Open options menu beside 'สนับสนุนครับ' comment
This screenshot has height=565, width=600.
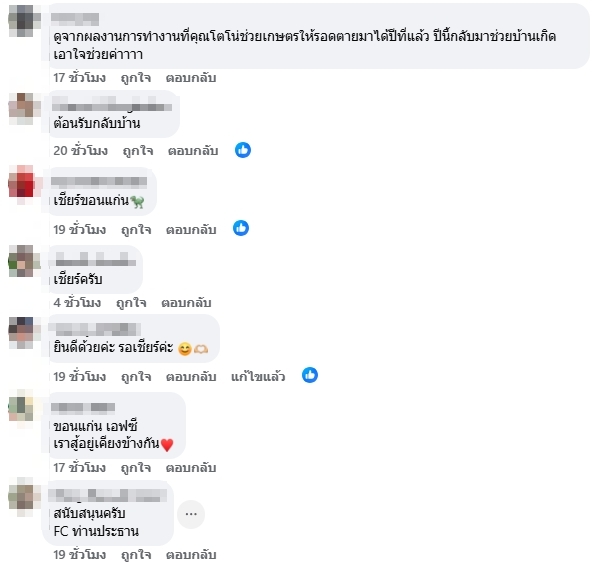pos(192,514)
